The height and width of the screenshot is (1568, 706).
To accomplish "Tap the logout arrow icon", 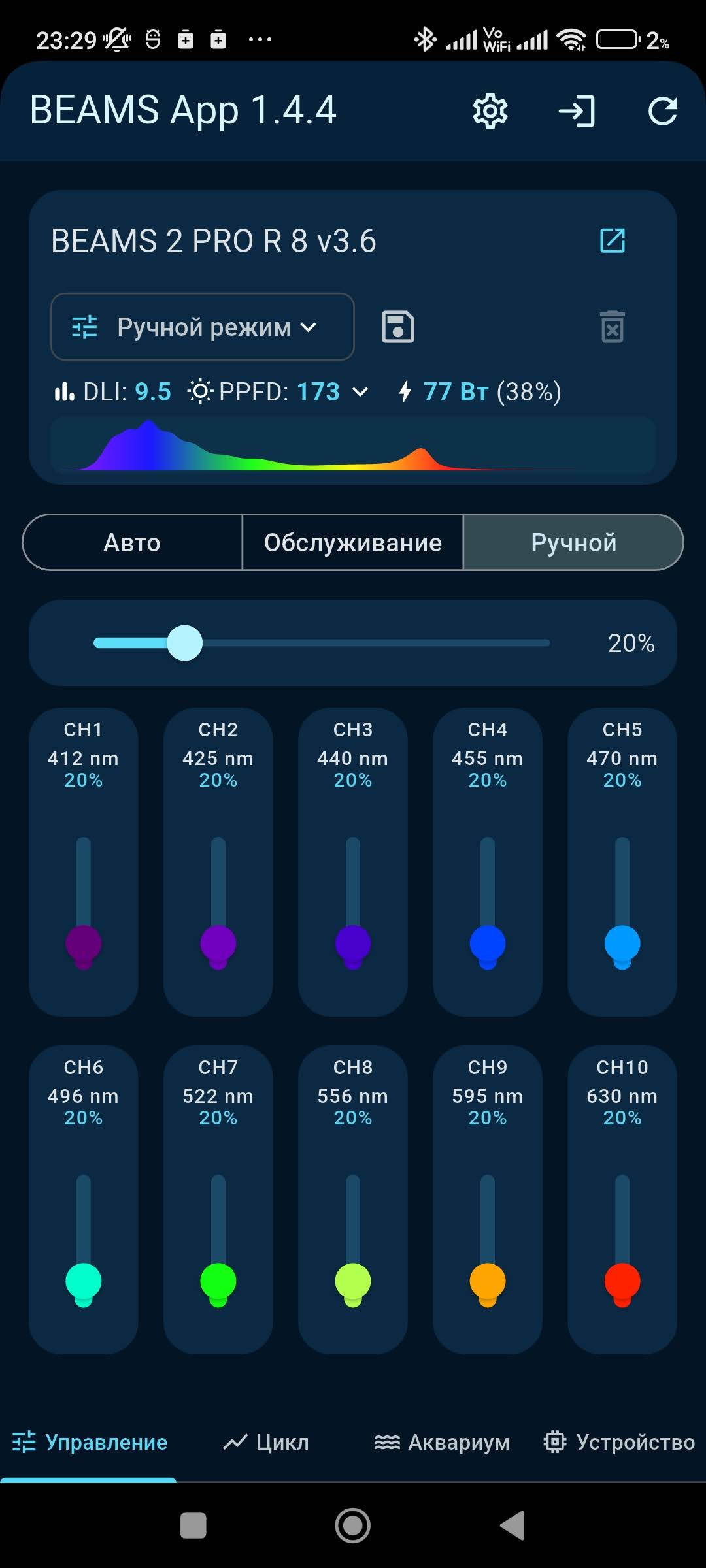I will tap(577, 111).
